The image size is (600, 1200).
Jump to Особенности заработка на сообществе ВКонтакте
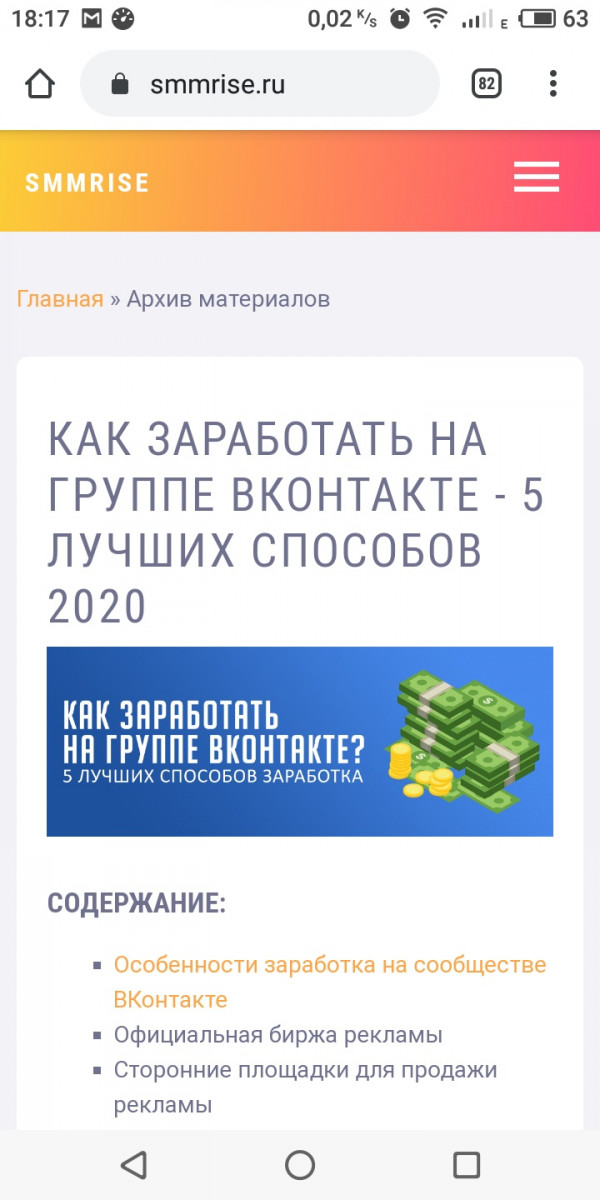329,965
